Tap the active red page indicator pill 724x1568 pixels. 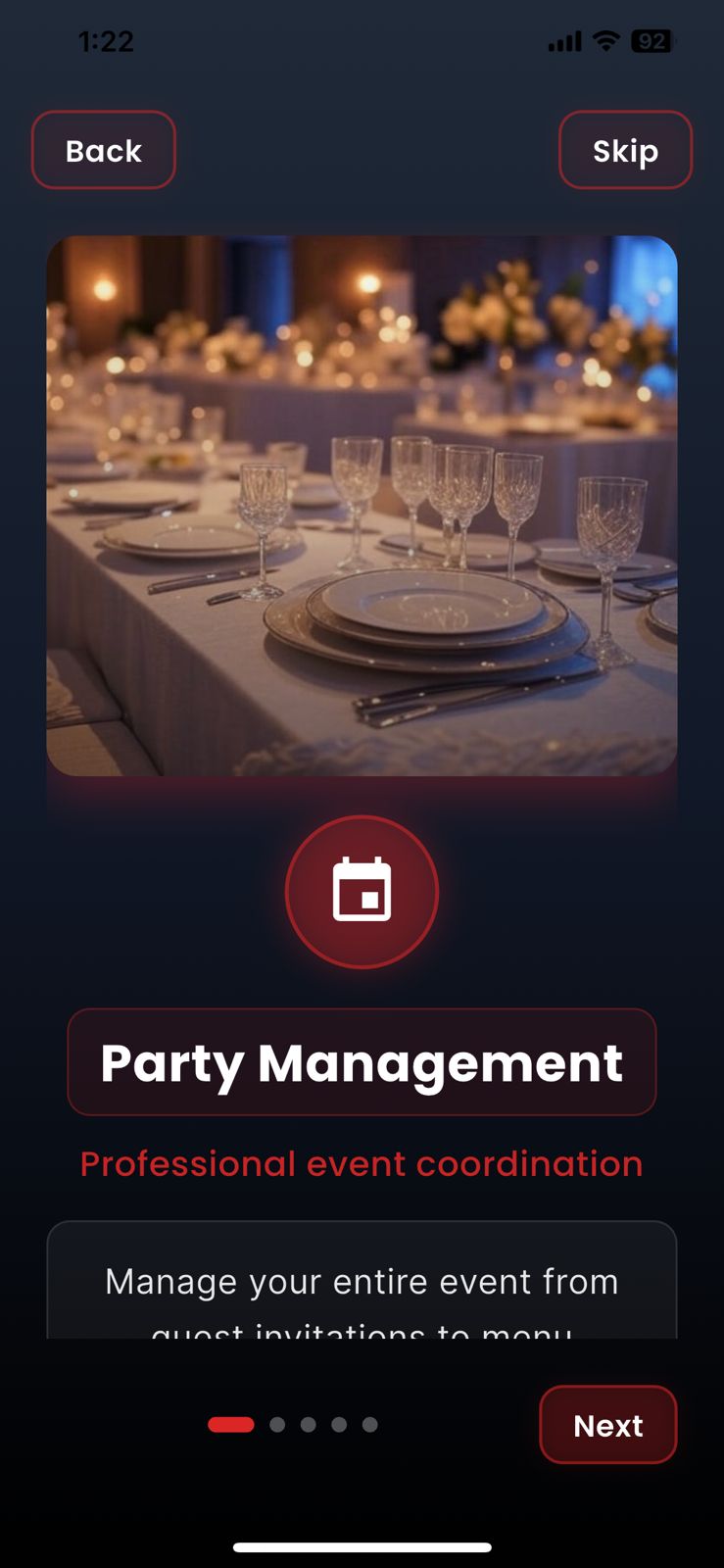pos(232,1424)
